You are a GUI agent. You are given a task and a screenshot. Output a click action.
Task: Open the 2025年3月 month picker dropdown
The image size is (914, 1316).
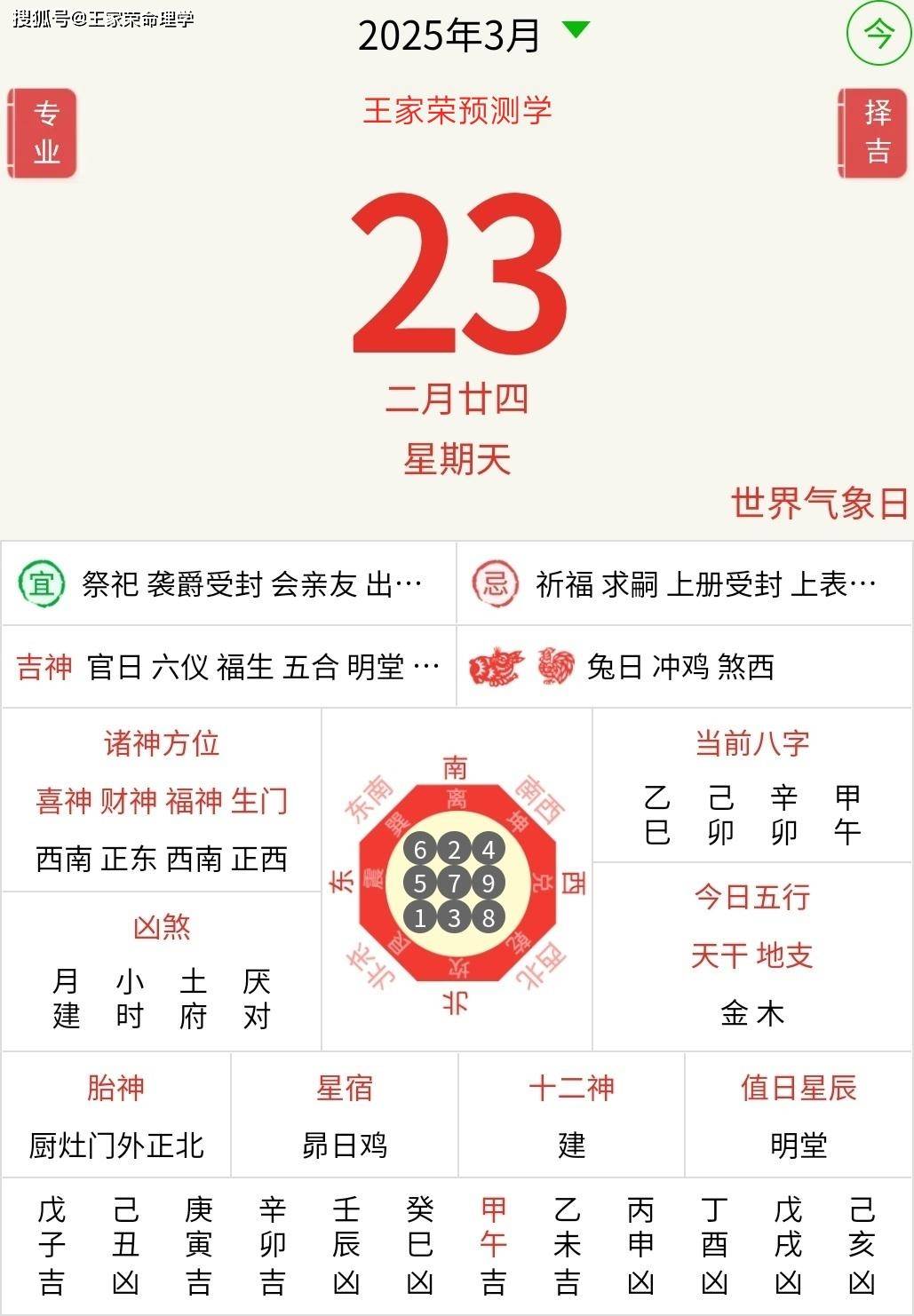(473, 35)
